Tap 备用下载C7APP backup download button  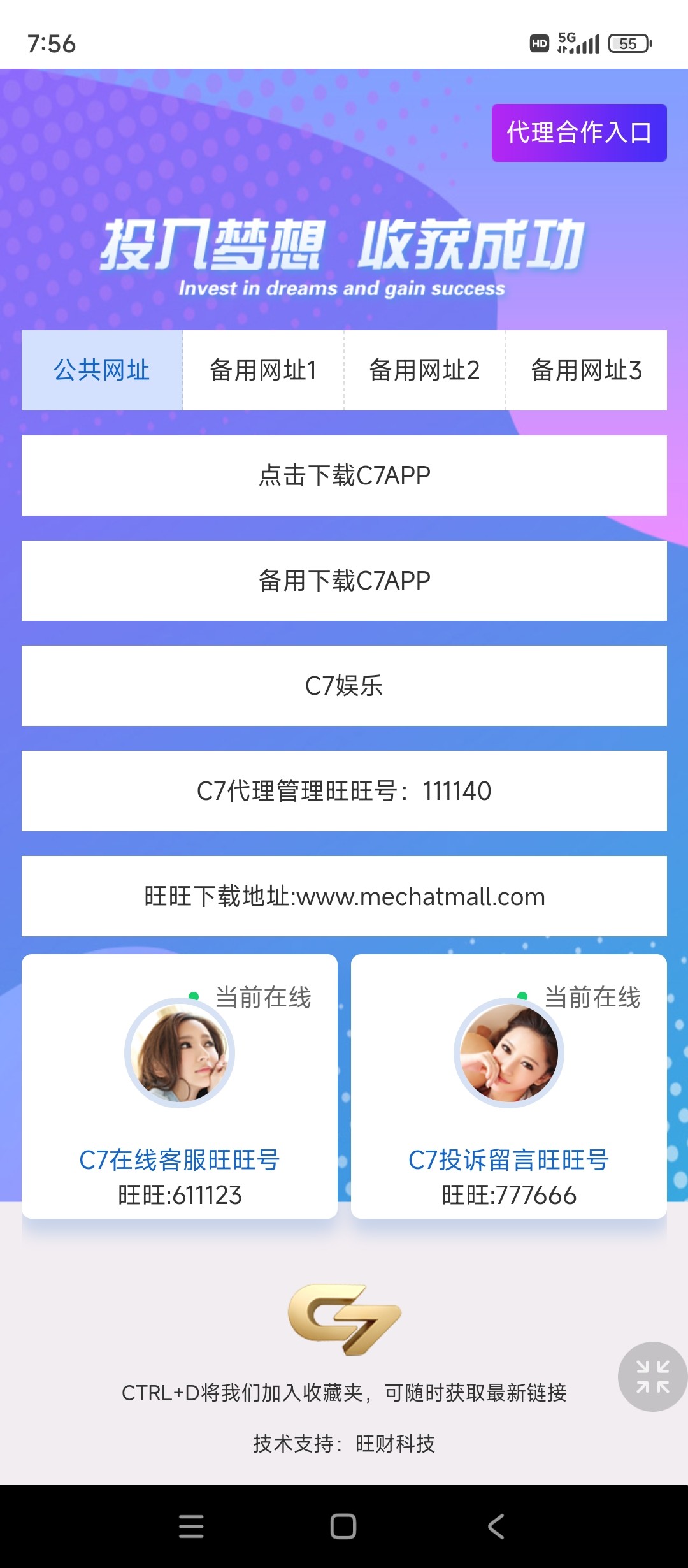coord(344,581)
